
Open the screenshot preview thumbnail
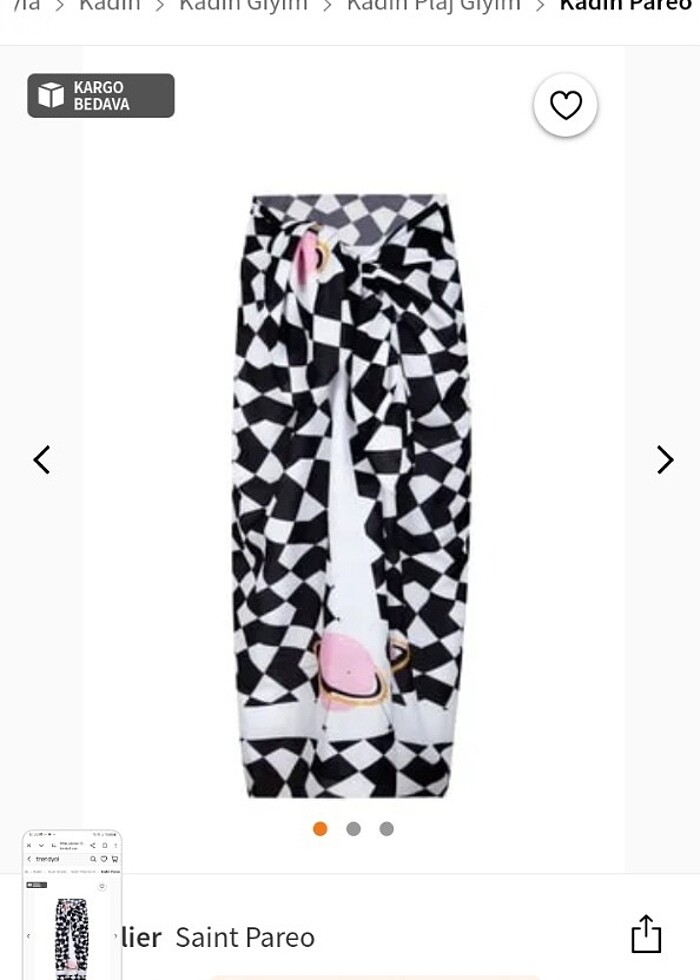(x=72, y=905)
